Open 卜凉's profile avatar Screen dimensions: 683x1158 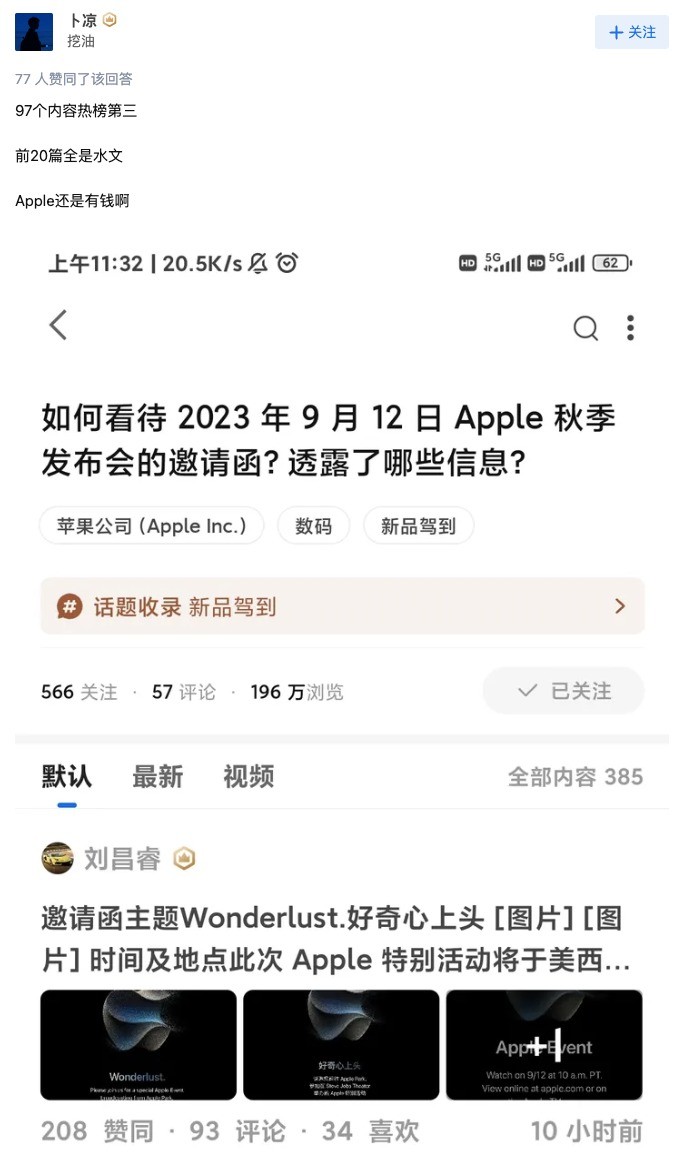click(x=34, y=32)
